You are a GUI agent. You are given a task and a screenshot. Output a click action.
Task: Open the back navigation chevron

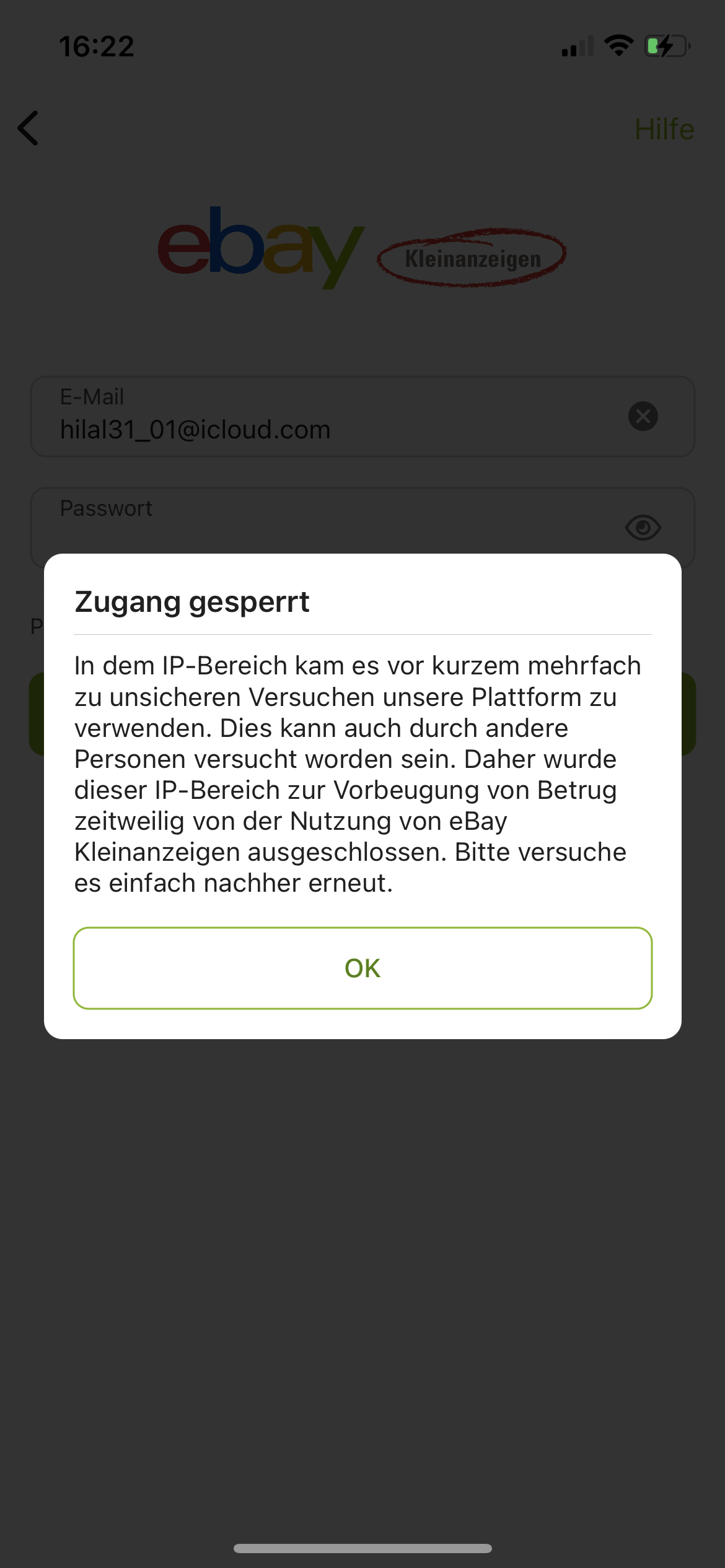click(29, 129)
